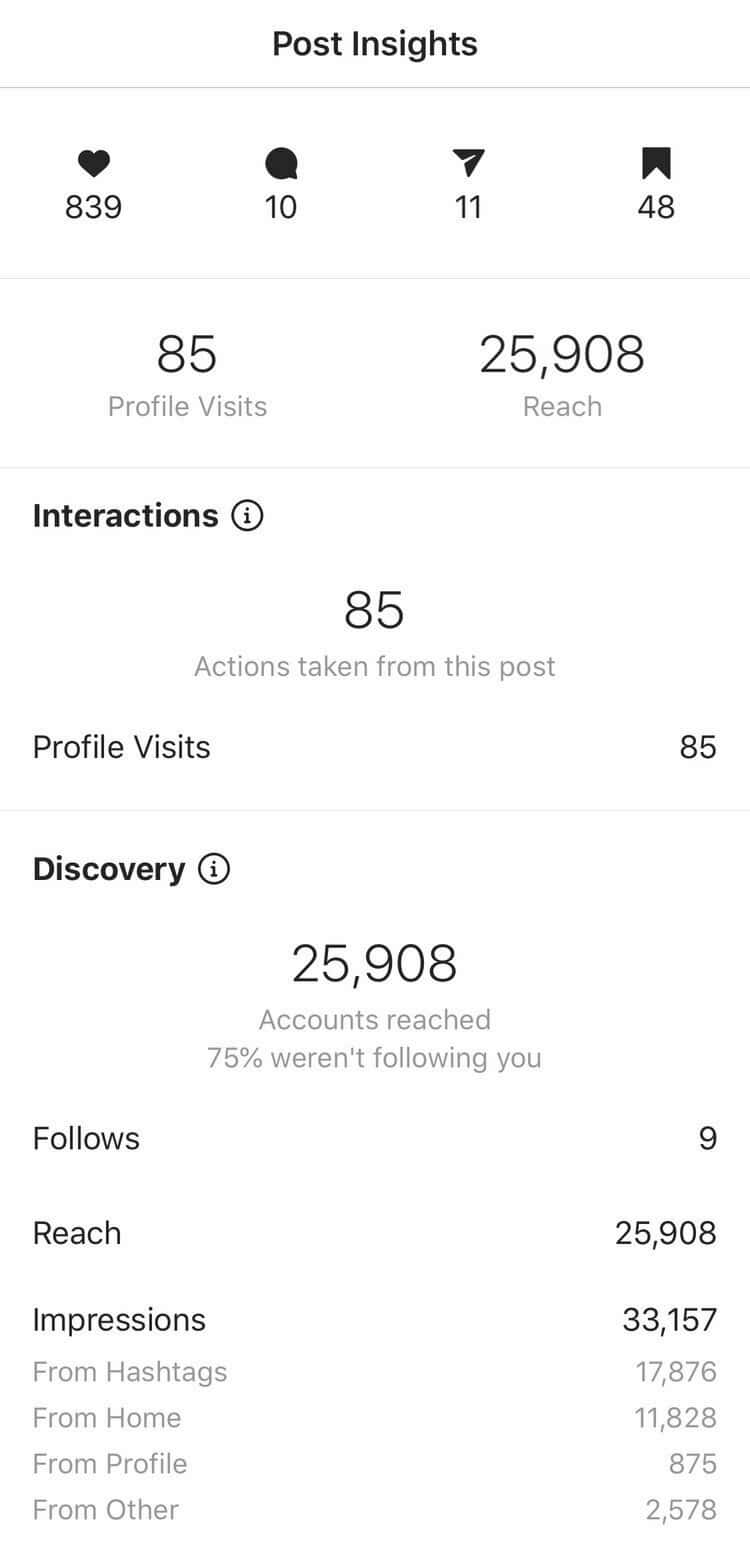This screenshot has width=750, height=1548.
Task: Click the heart icon showing 839 likes
Action: [x=93, y=164]
